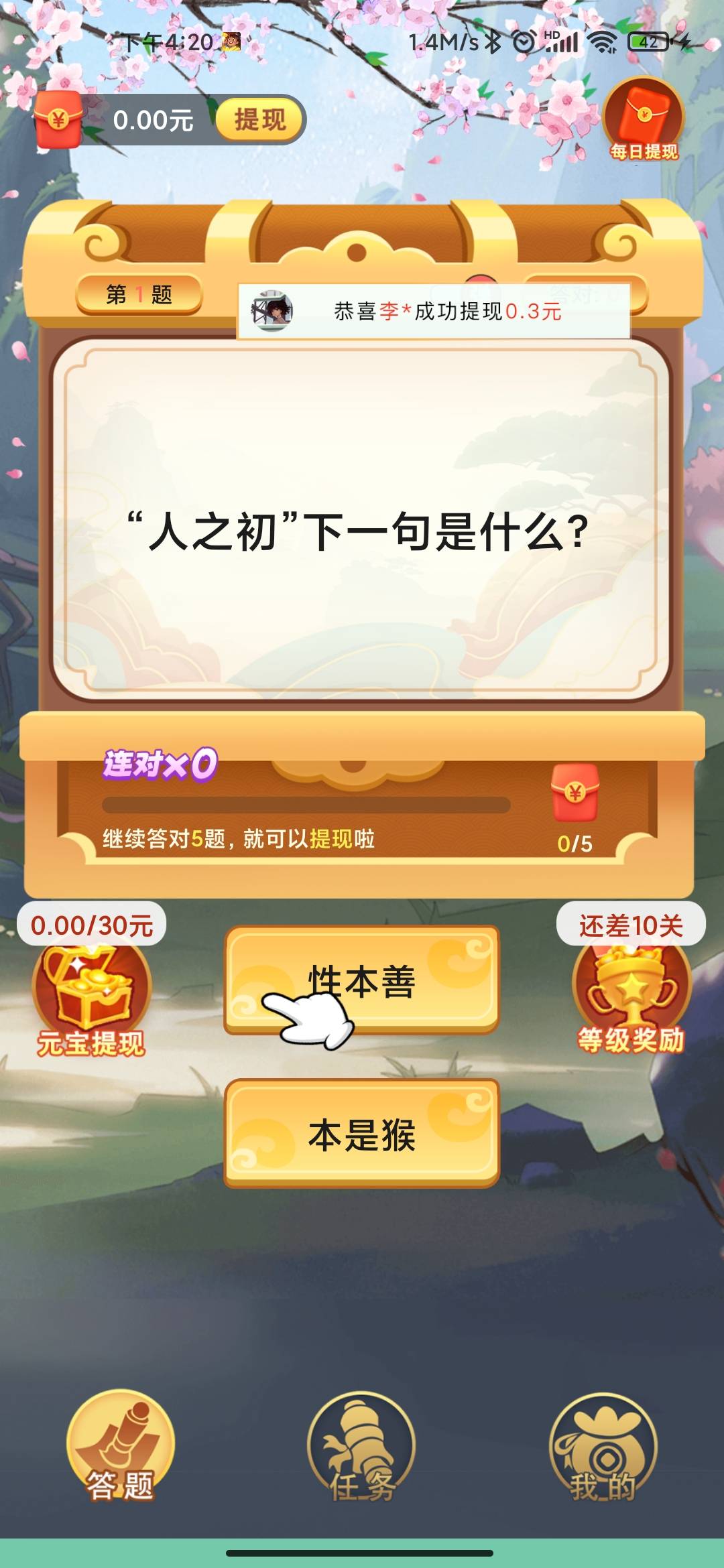724x1568 pixels.
Task: Choose the answer 性本善
Action: 362,979
